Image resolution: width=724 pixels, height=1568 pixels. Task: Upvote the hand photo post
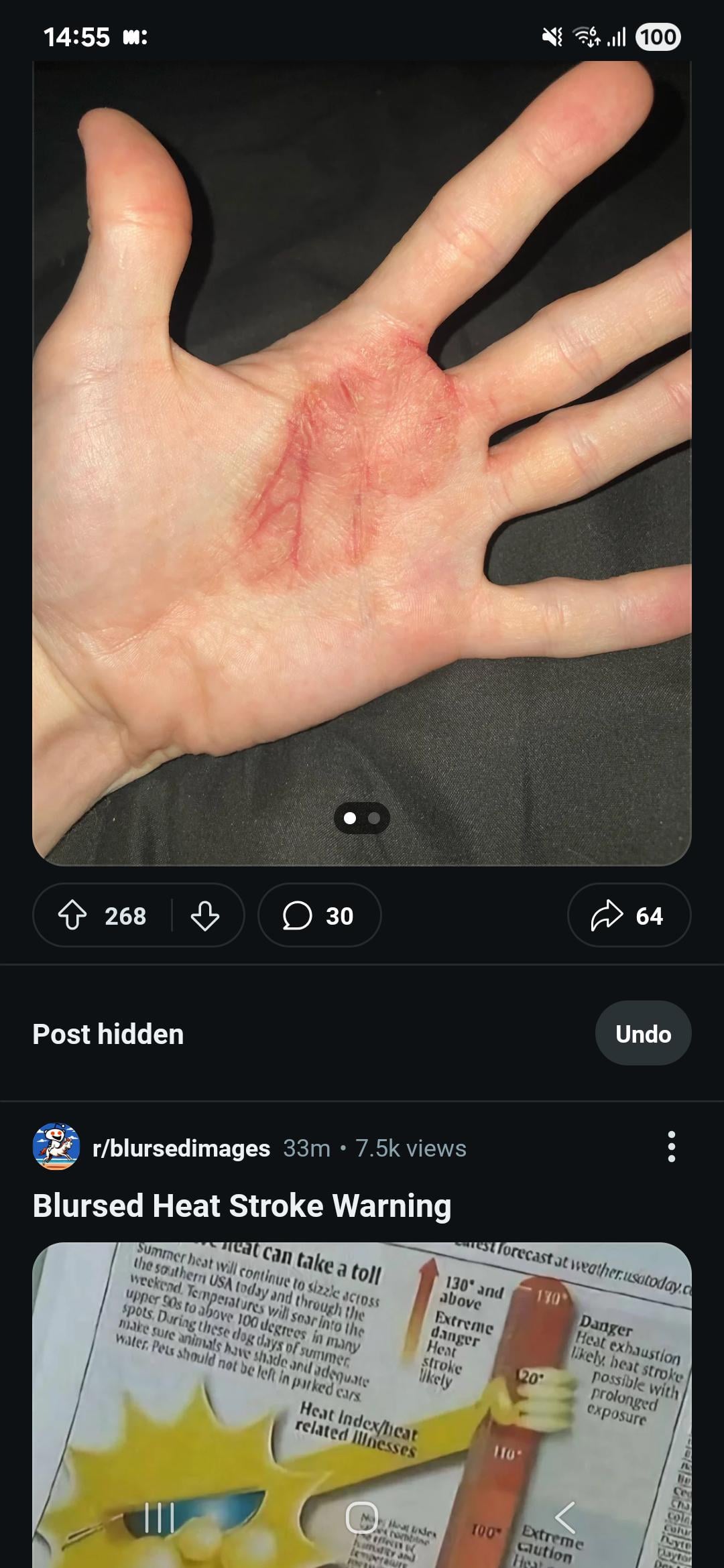(72, 915)
